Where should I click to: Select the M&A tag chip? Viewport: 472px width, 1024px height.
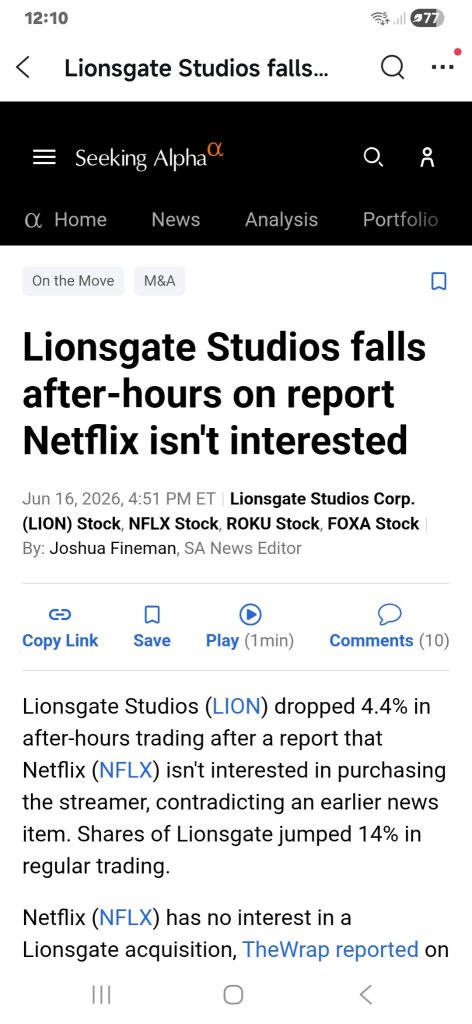(160, 281)
